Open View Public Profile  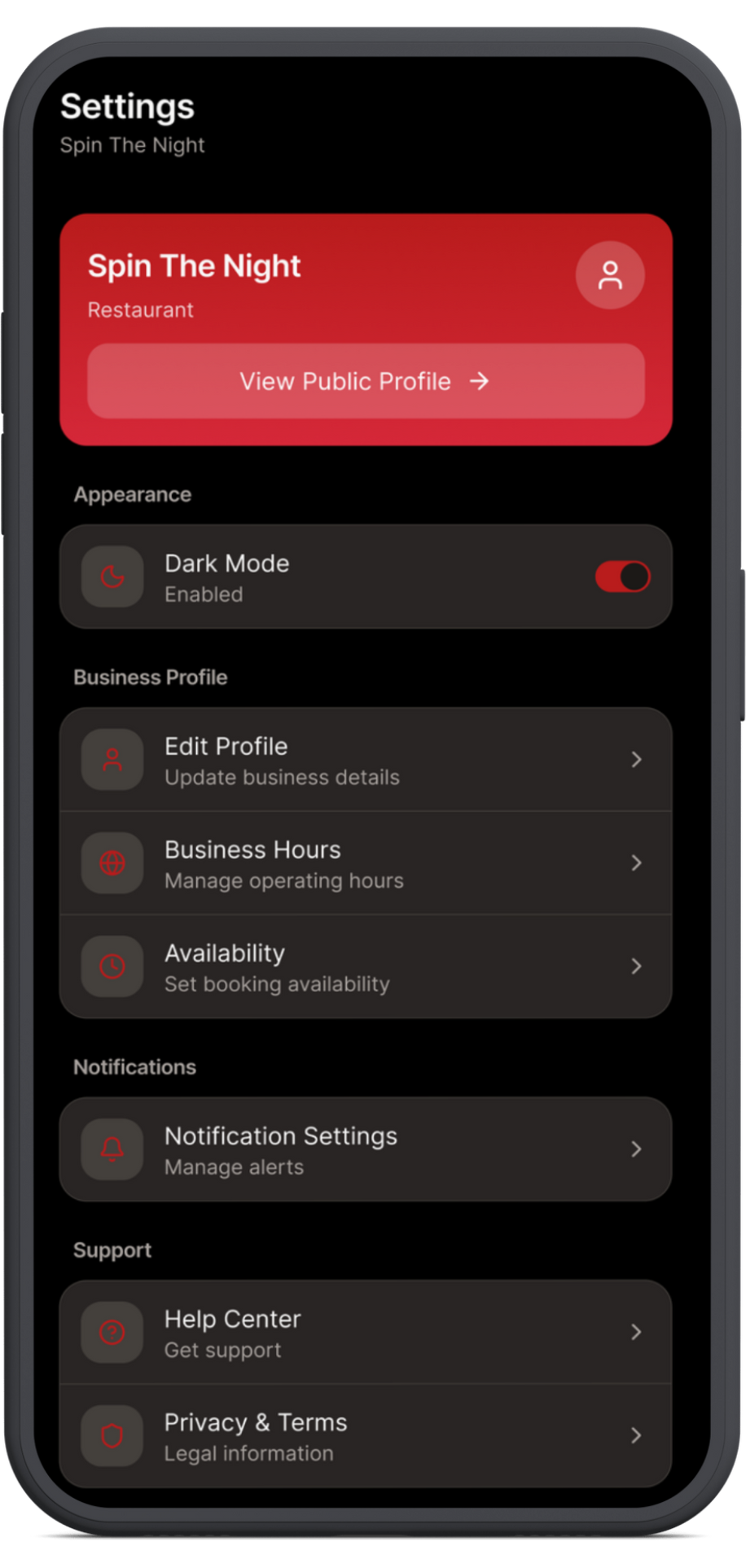(366, 381)
